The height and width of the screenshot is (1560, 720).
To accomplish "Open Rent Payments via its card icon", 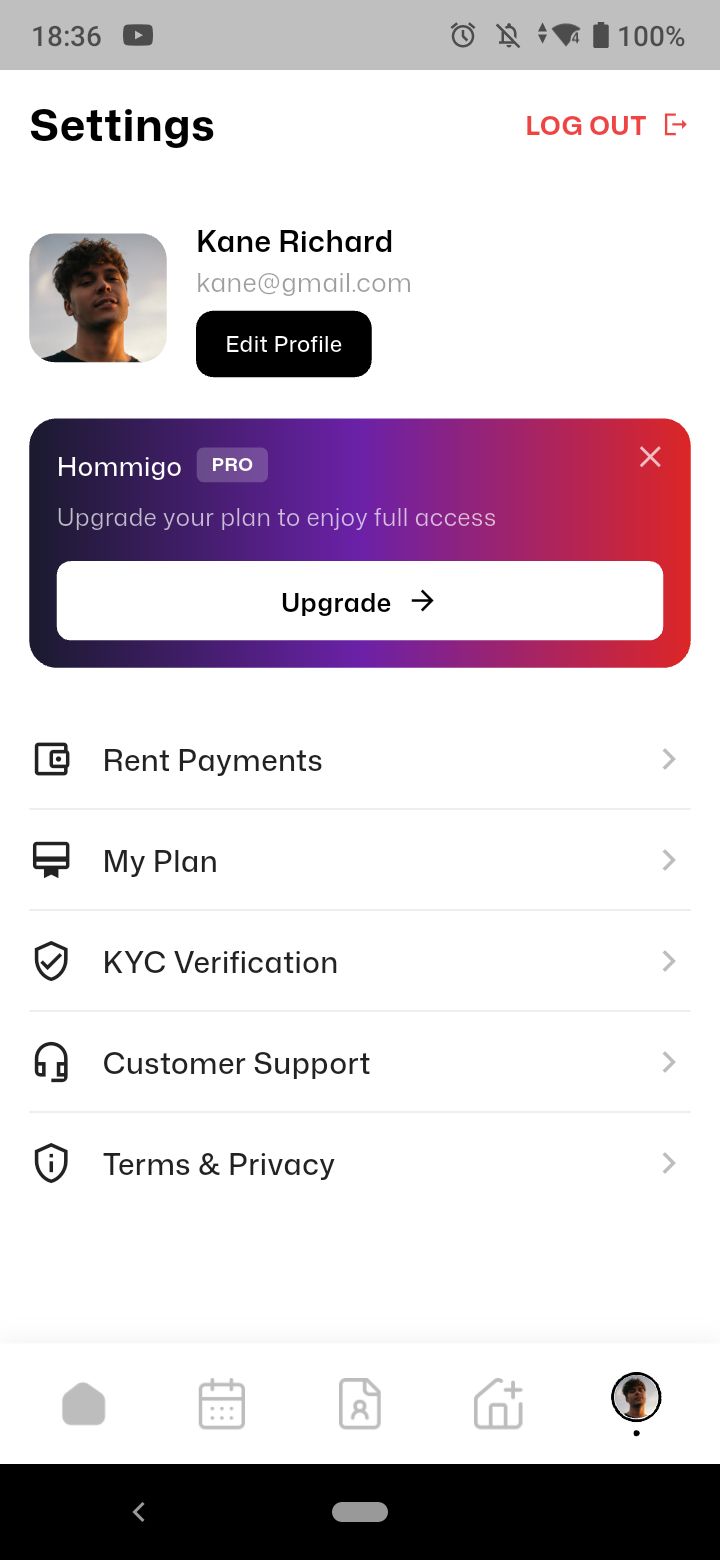I will click(51, 759).
